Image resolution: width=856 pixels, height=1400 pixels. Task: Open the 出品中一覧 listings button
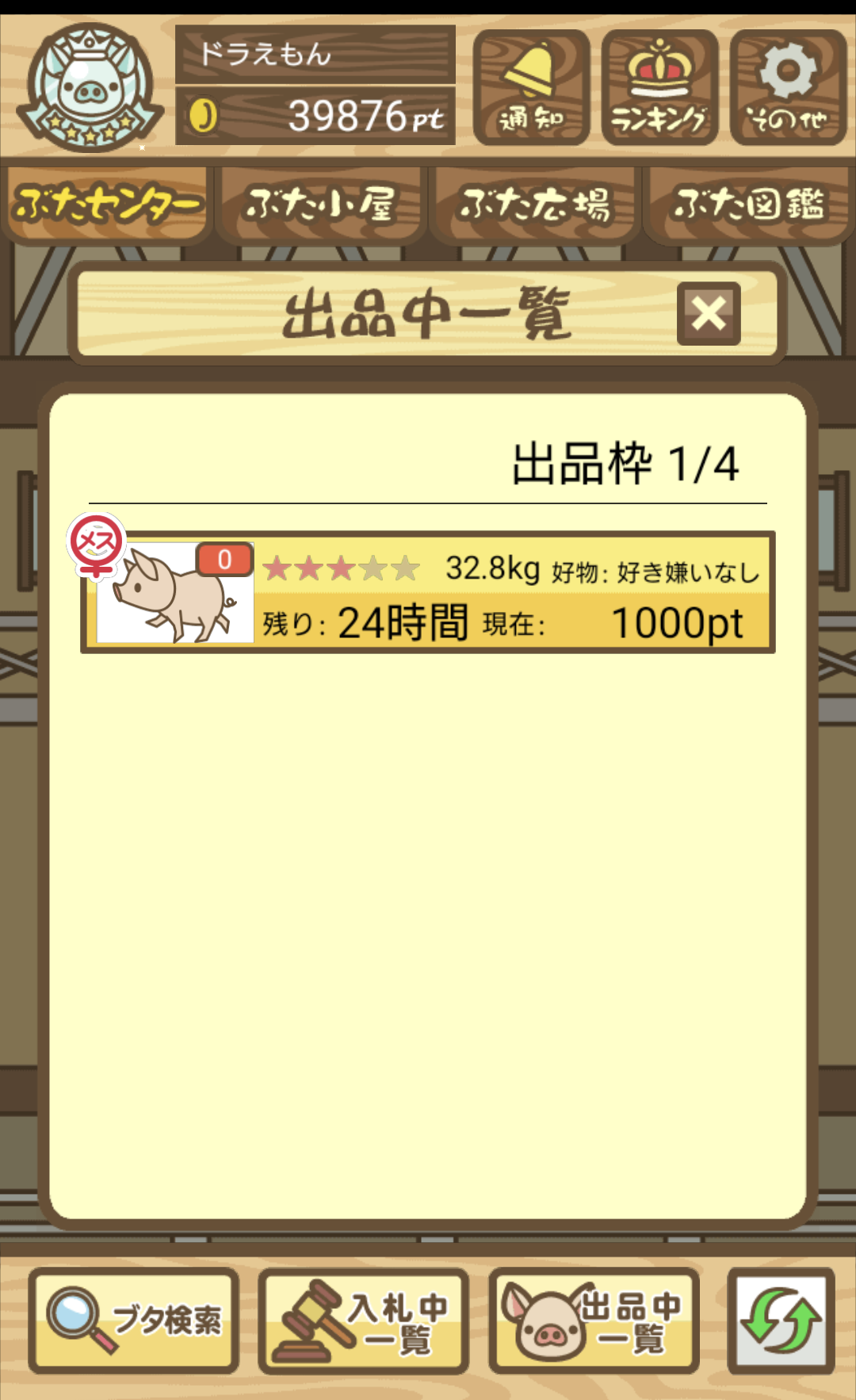pos(594,1321)
